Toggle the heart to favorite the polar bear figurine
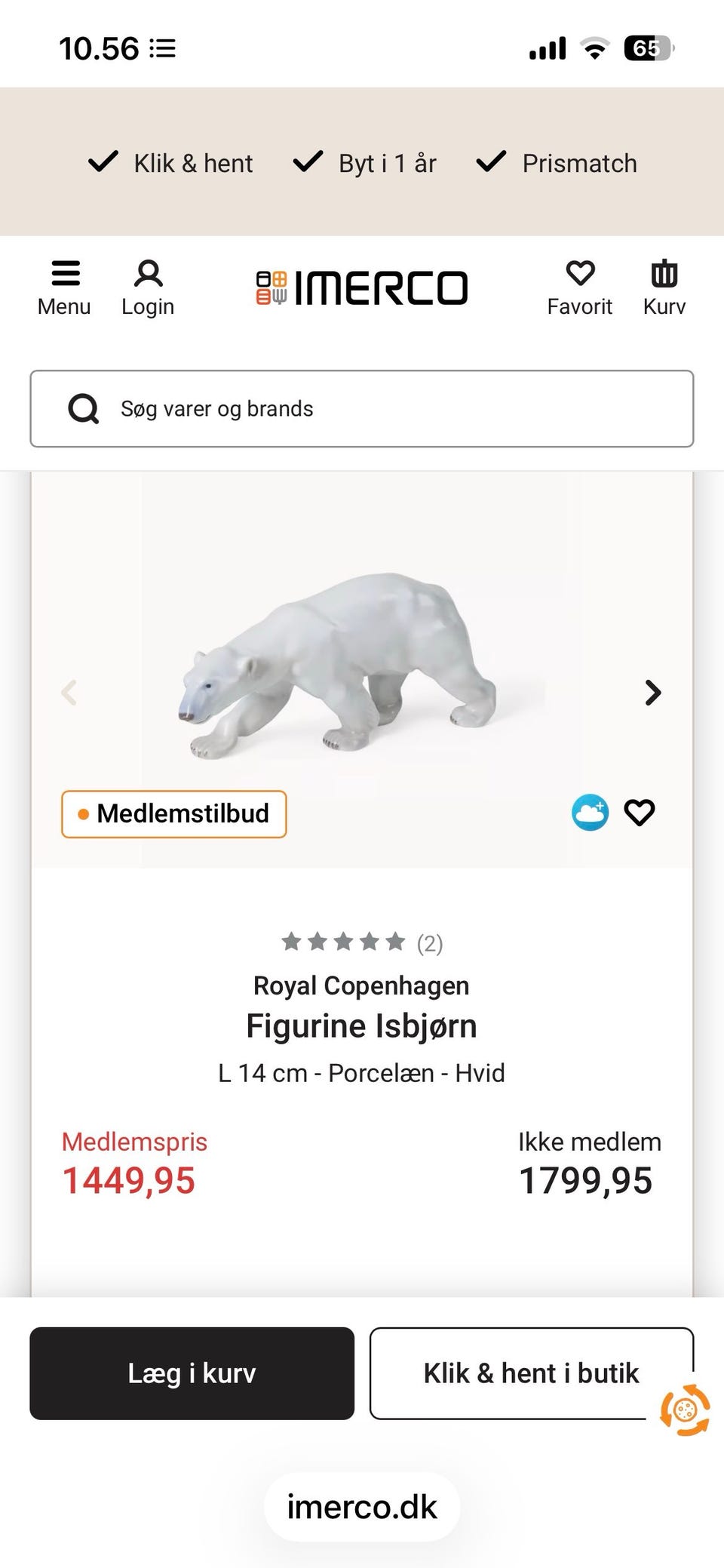 (x=639, y=813)
